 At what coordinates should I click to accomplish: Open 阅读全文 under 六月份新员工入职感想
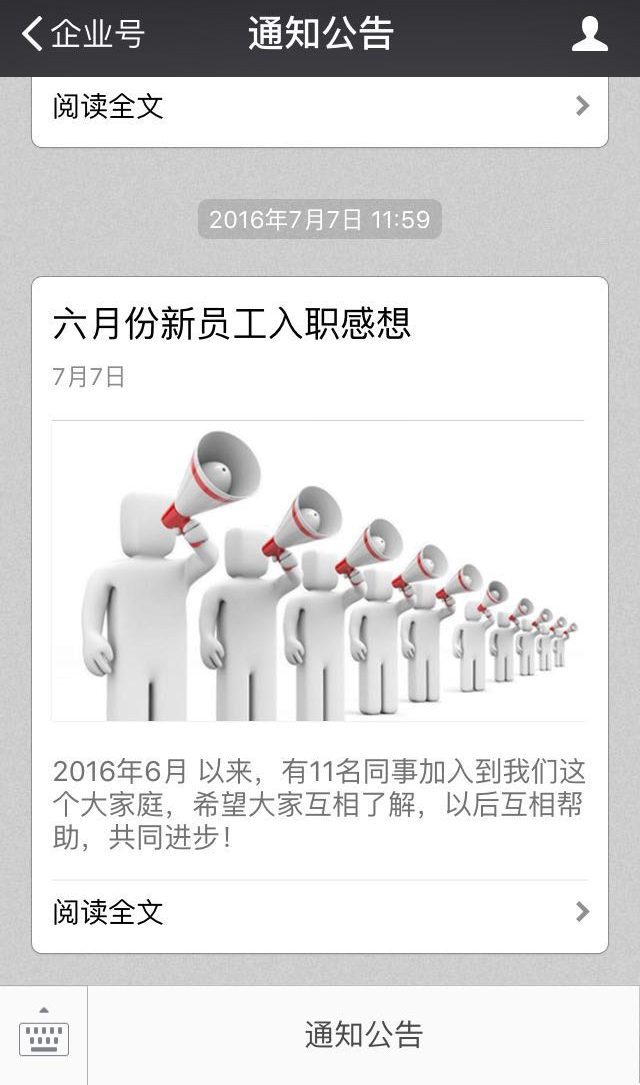coord(320,912)
